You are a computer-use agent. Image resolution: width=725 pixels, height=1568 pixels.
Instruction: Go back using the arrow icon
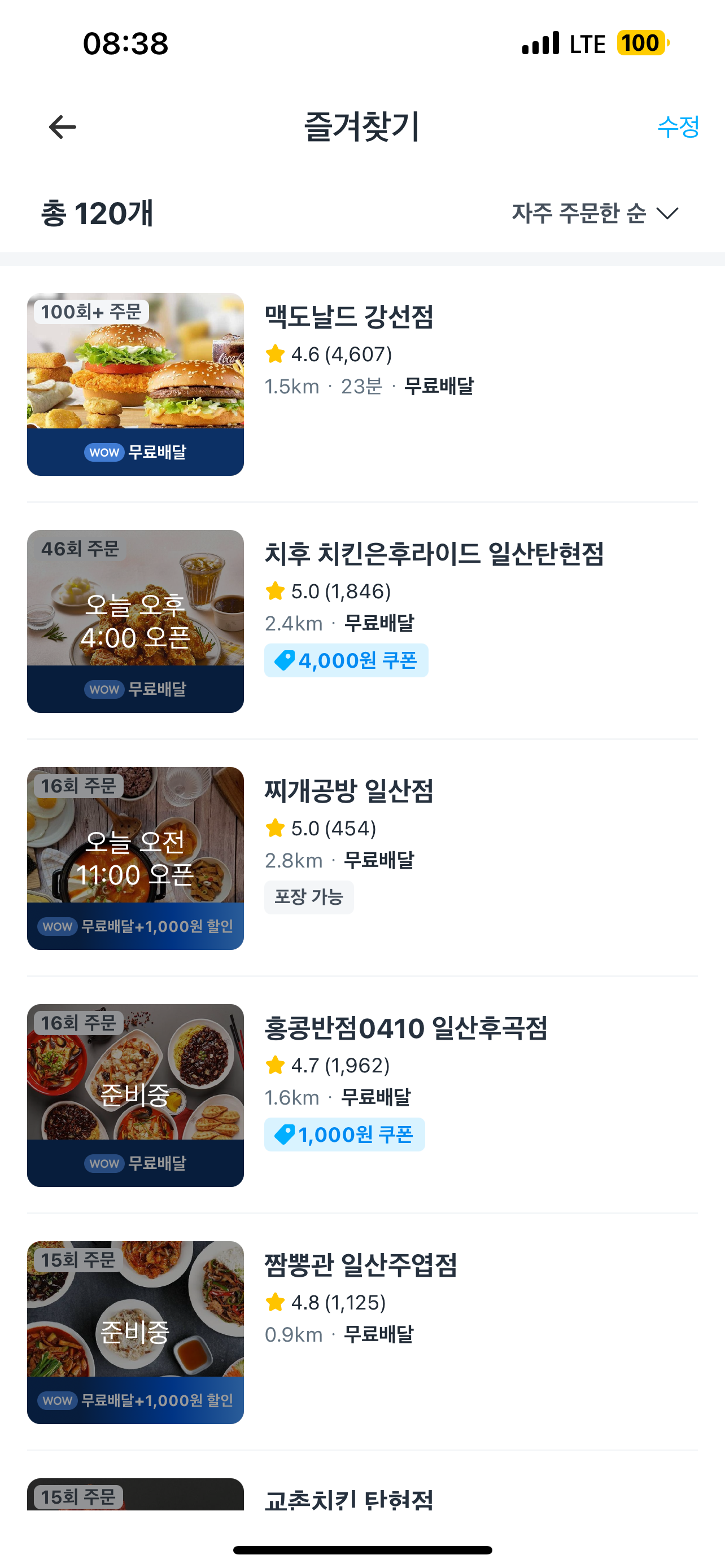click(x=62, y=127)
